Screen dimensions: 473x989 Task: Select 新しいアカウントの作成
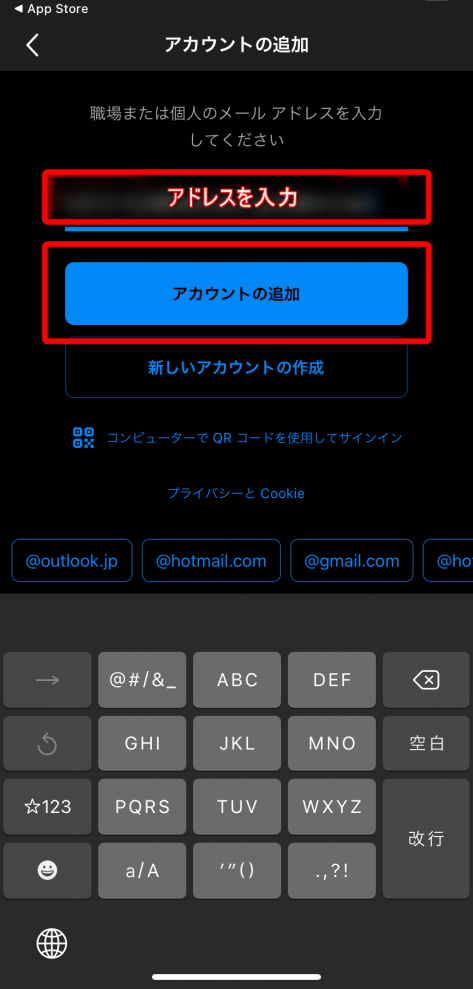pyautogui.click(x=236, y=367)
